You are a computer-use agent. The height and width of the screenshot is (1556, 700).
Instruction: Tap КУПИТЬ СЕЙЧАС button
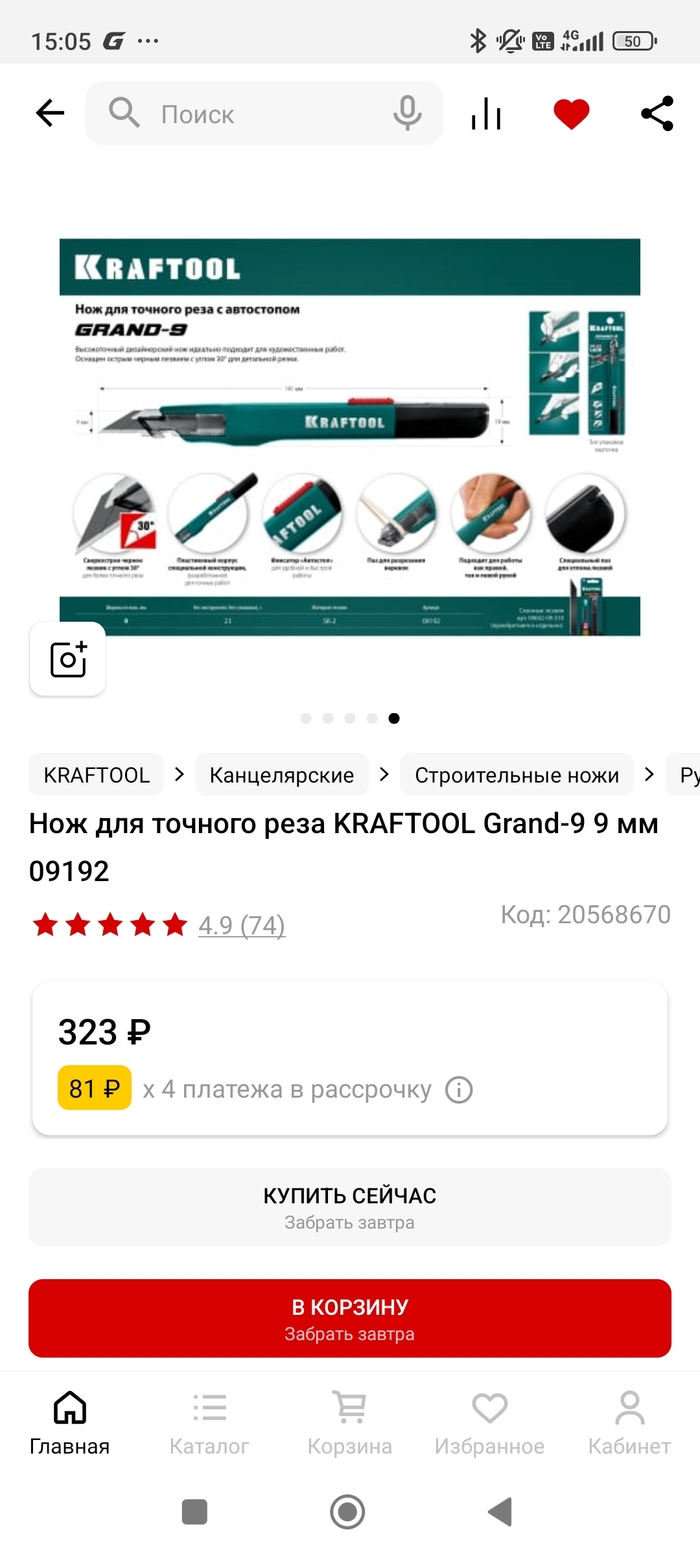point(349,1207)
